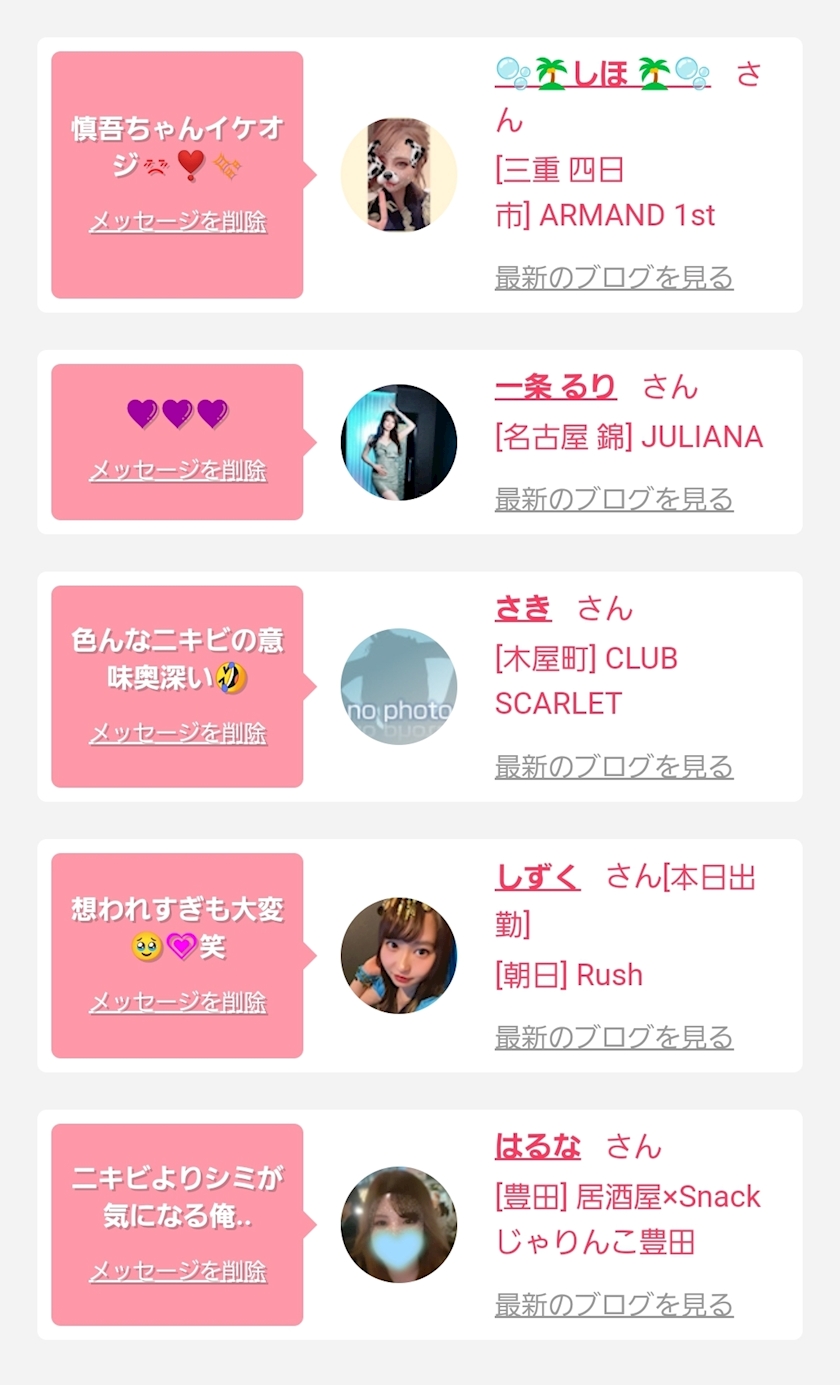Open しほ's profile name link
This screenshot has height=1385, width=840.
pos(602,74)
